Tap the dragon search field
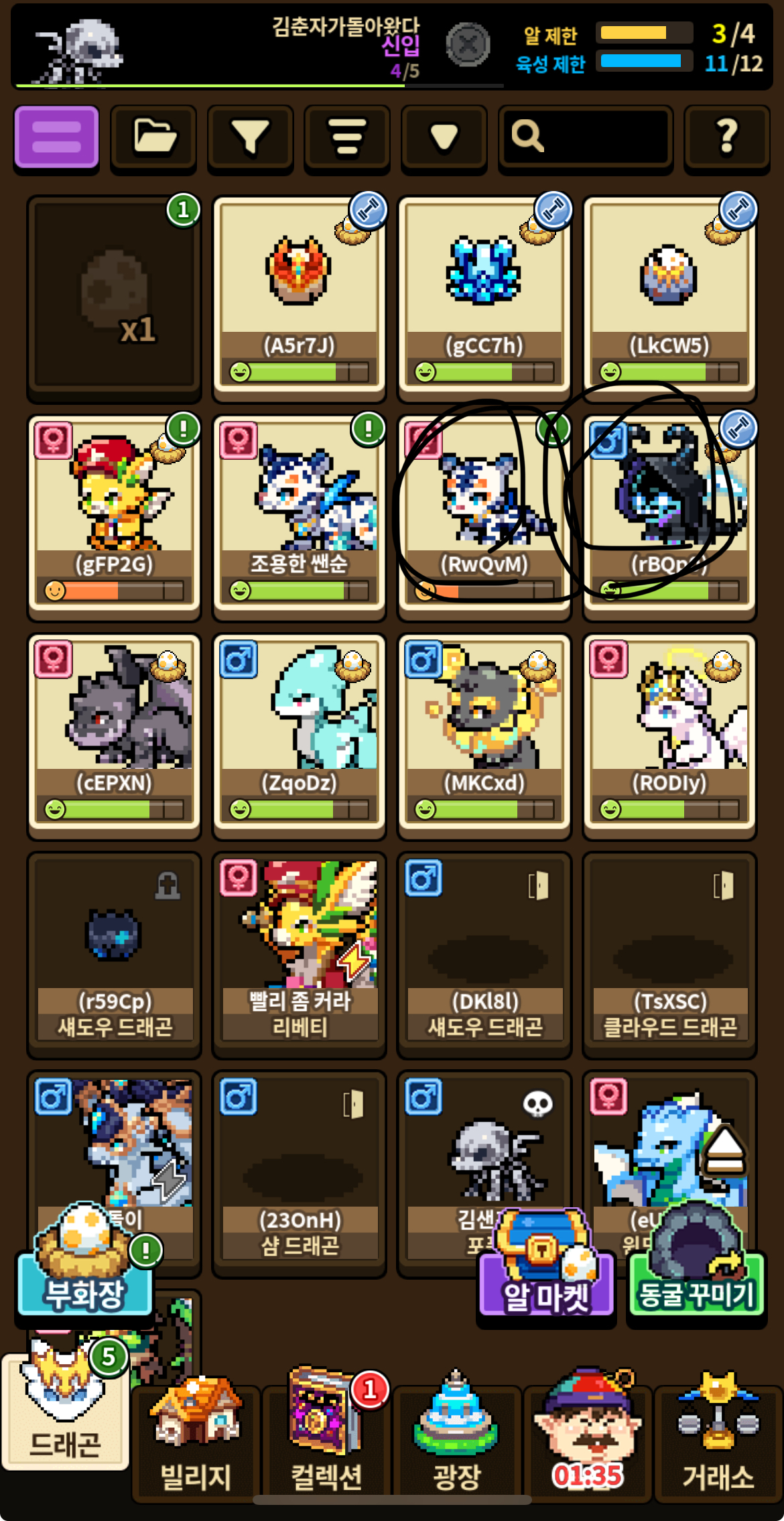Viewport: 784px width, 1521px height. click(x=586, y=137)
